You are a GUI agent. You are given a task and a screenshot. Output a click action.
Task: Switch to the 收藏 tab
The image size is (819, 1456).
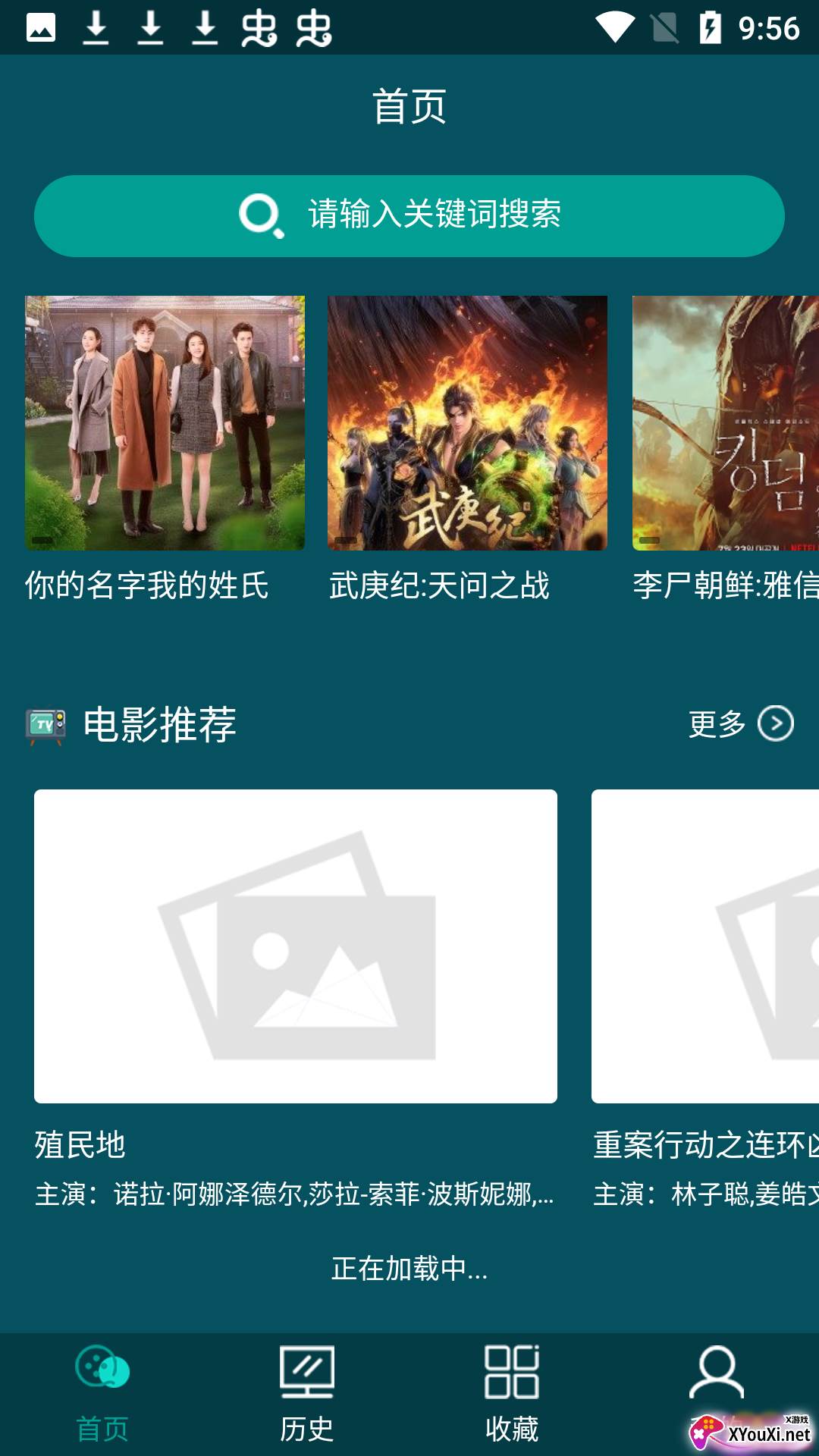point(512,1394)
